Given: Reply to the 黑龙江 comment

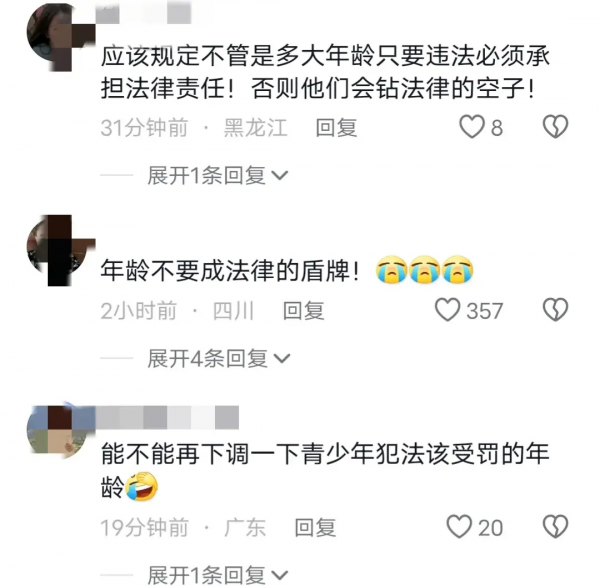Looking at the screenshot, I should [336, 128].
